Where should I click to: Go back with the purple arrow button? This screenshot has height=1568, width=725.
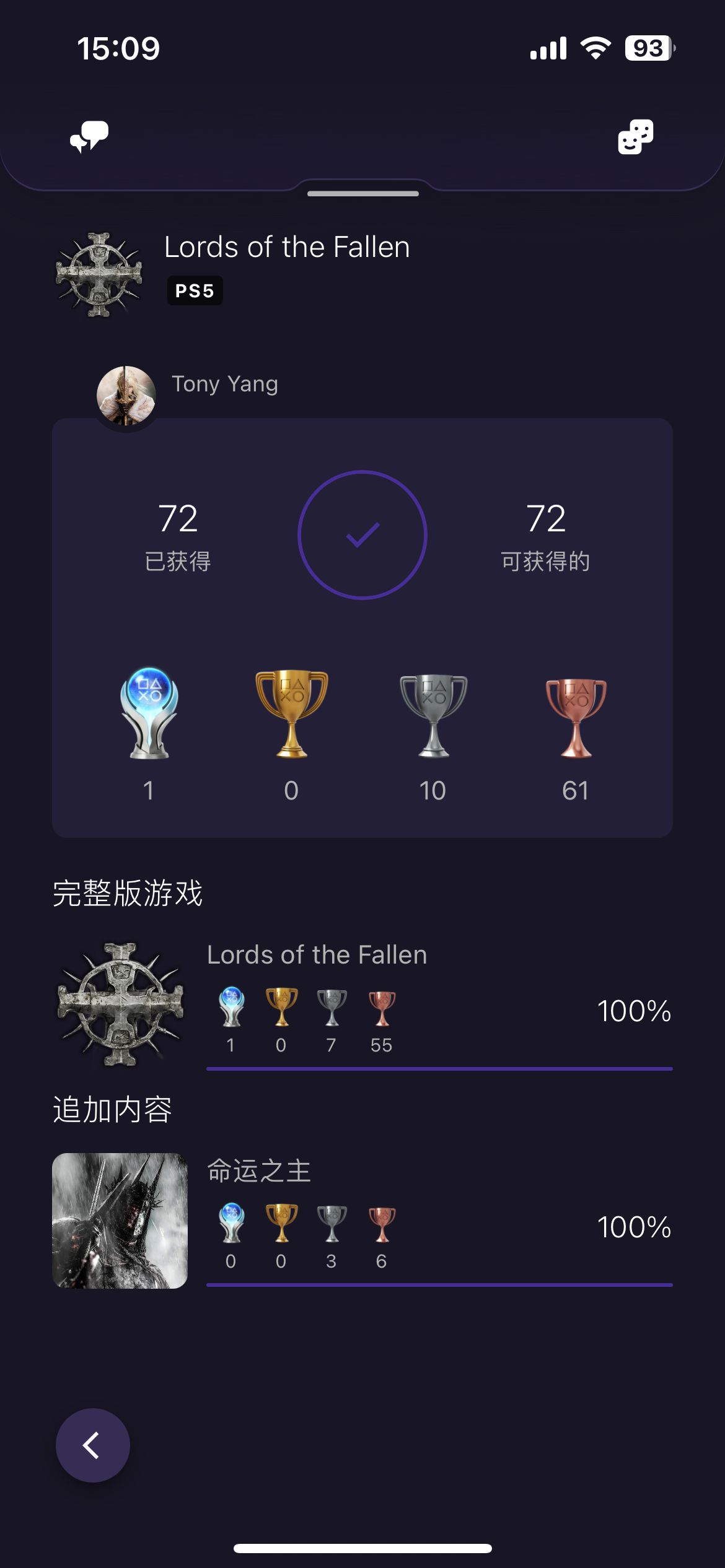(x=93, y=1445)
